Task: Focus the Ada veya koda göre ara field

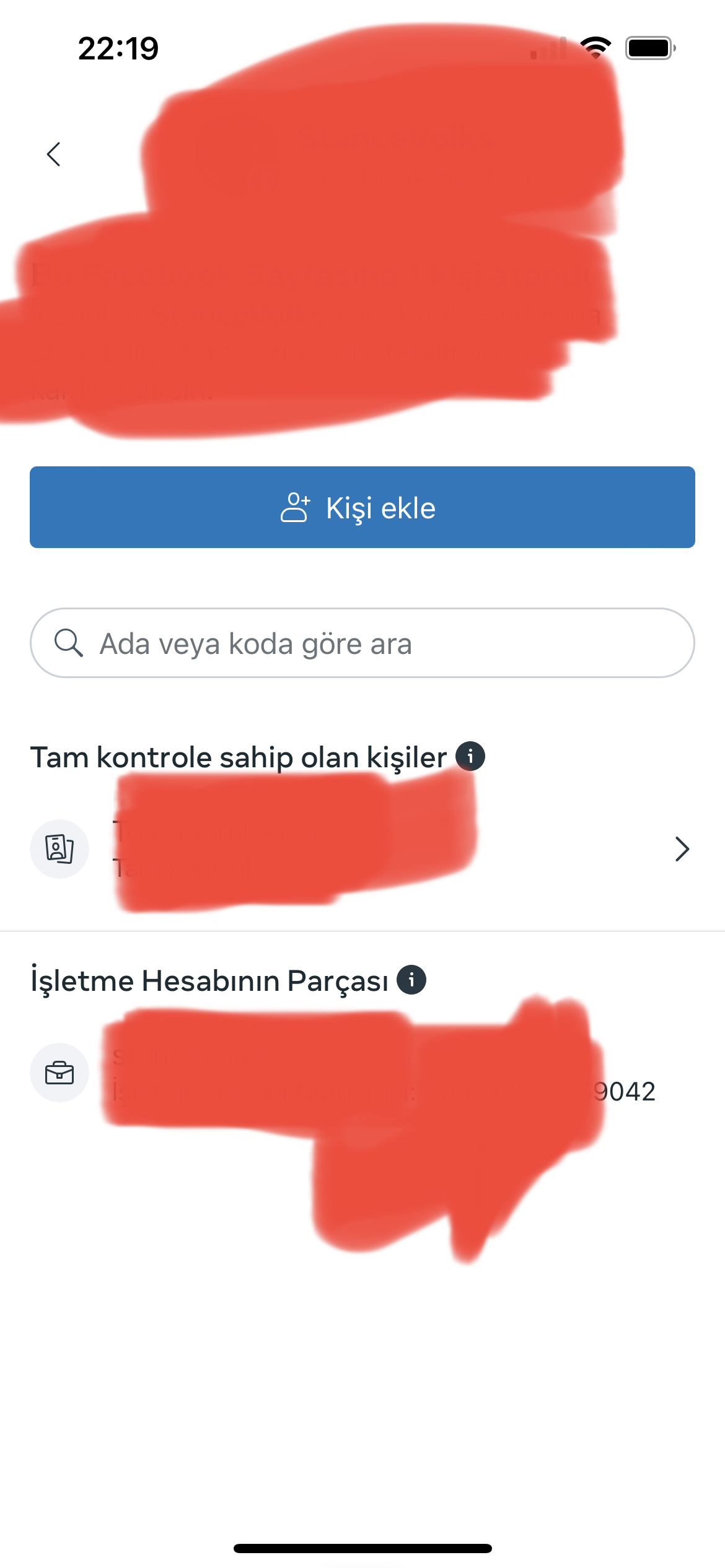Action: [362, 643]
